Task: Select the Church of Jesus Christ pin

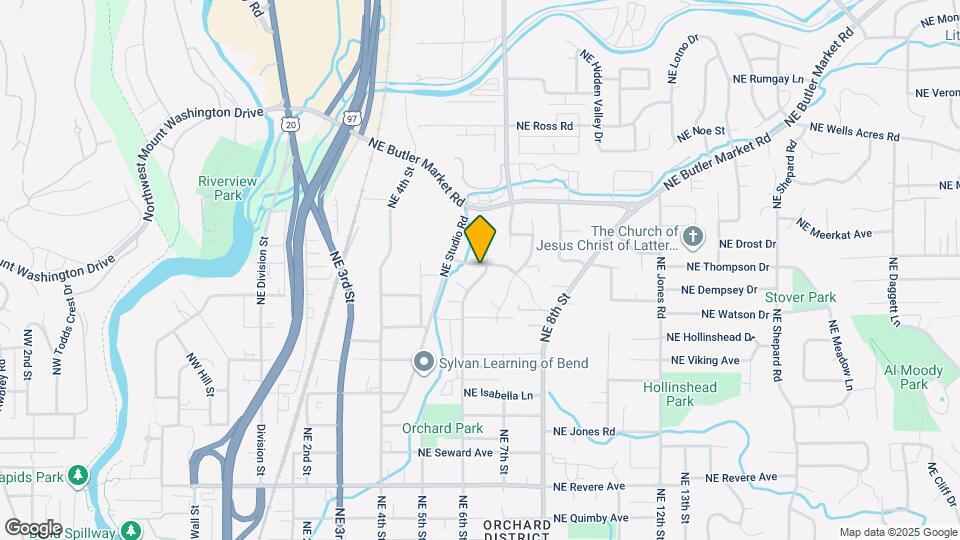Action: point(693,238)
